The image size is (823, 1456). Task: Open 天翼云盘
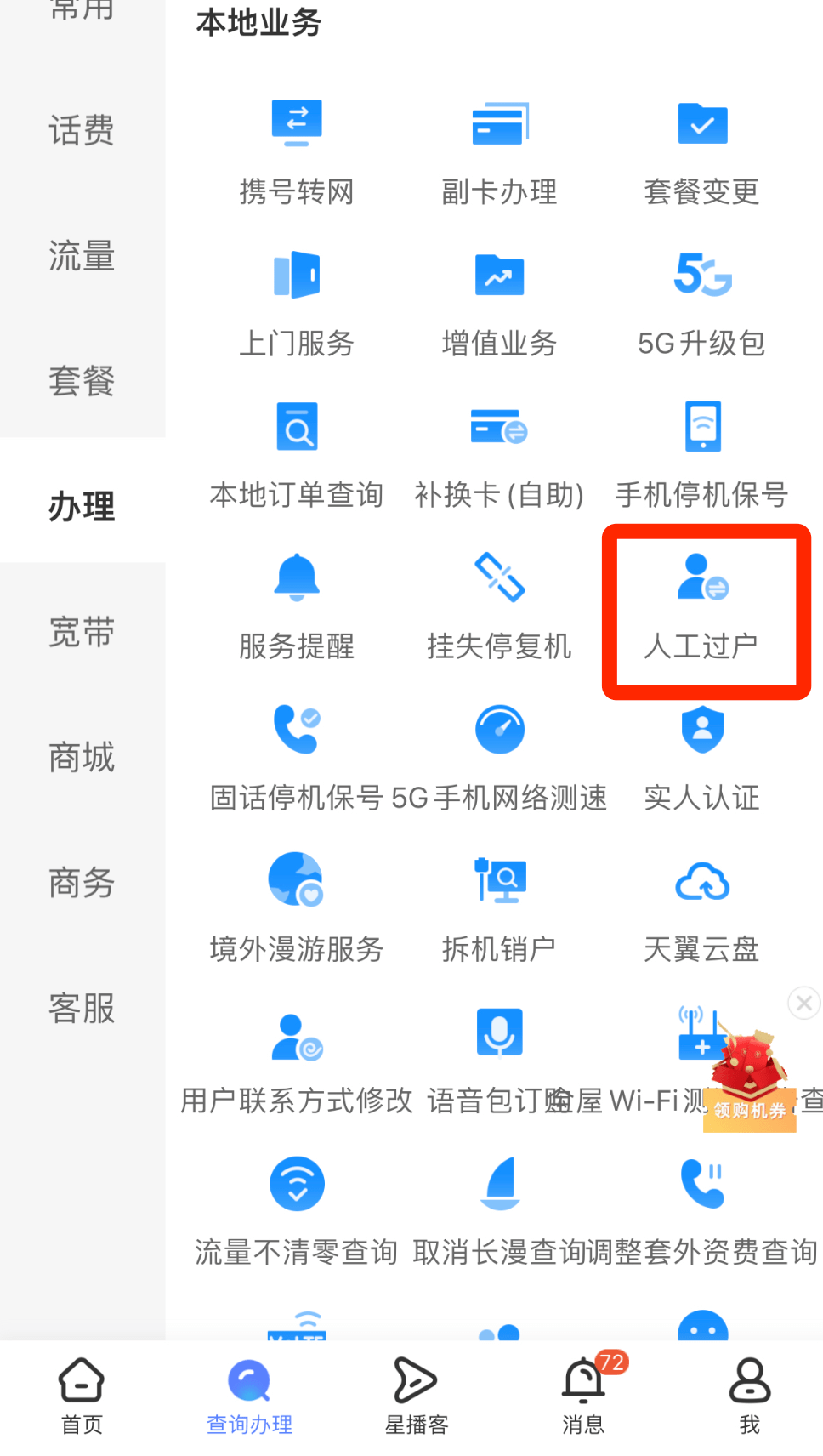[701, 908]
